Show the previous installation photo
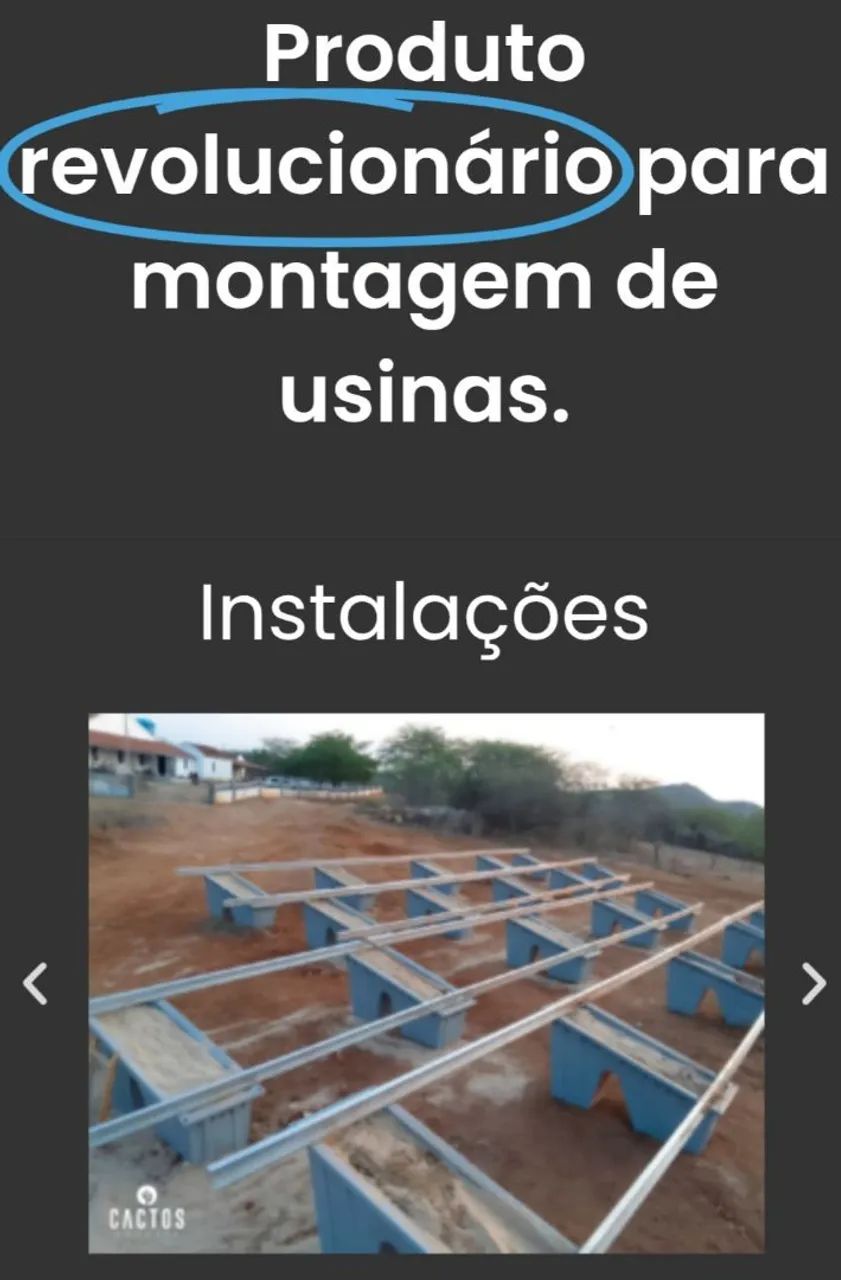This screenshot has width=841, height=1280. point(35,983)
